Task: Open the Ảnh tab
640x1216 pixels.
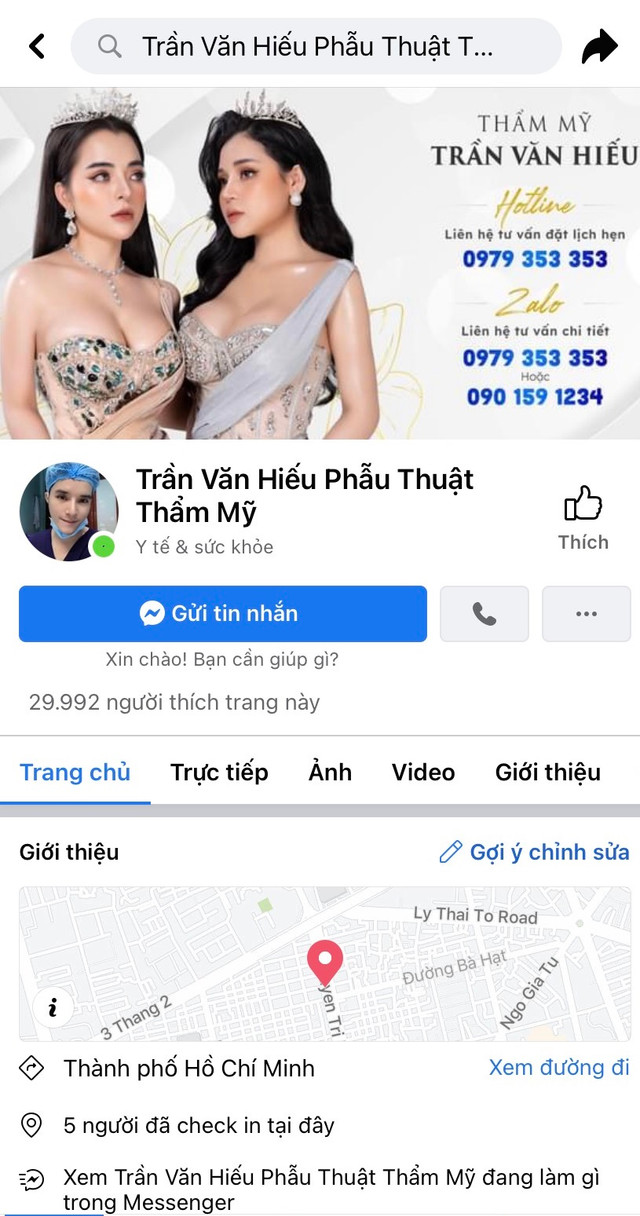Action: [330, 772]
